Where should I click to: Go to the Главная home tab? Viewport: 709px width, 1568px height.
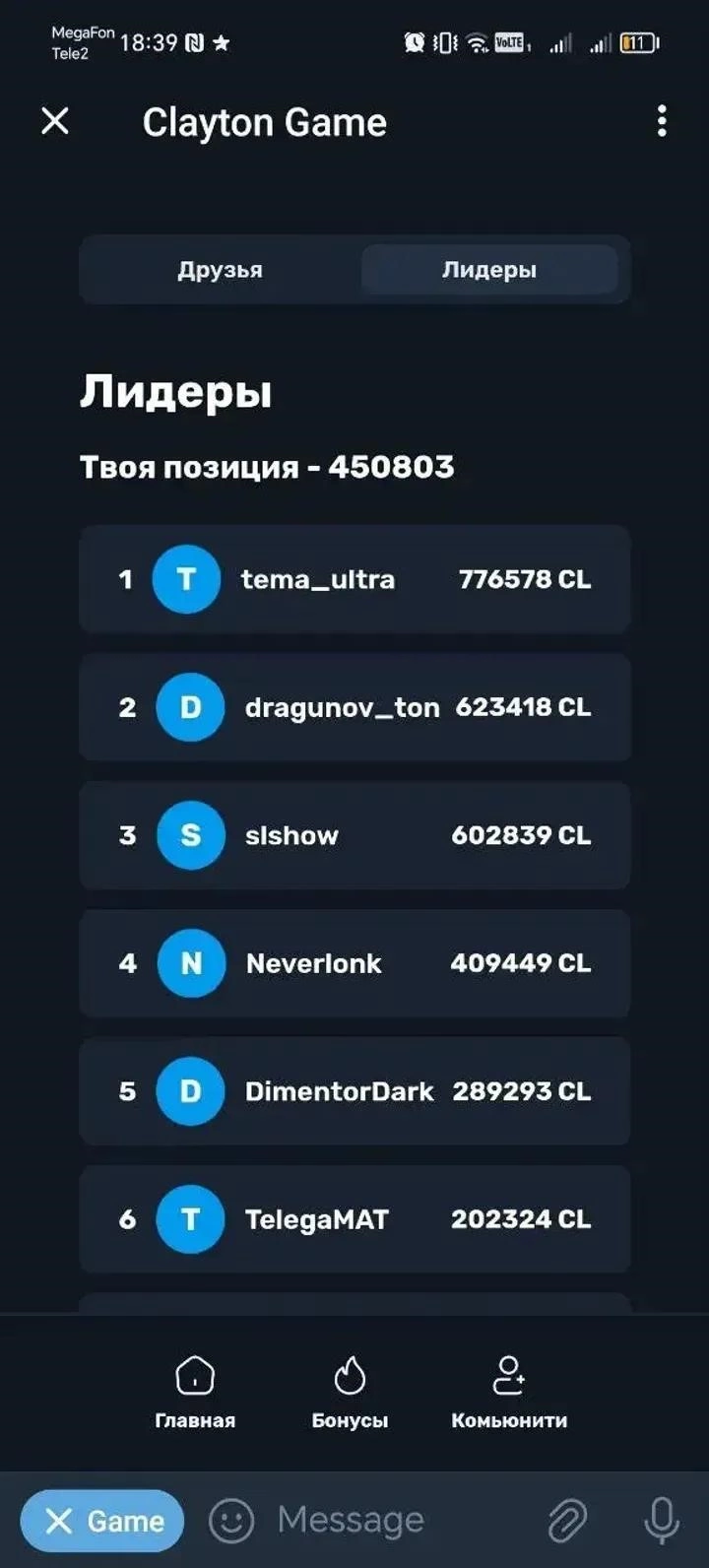[x=195, y=1393]
